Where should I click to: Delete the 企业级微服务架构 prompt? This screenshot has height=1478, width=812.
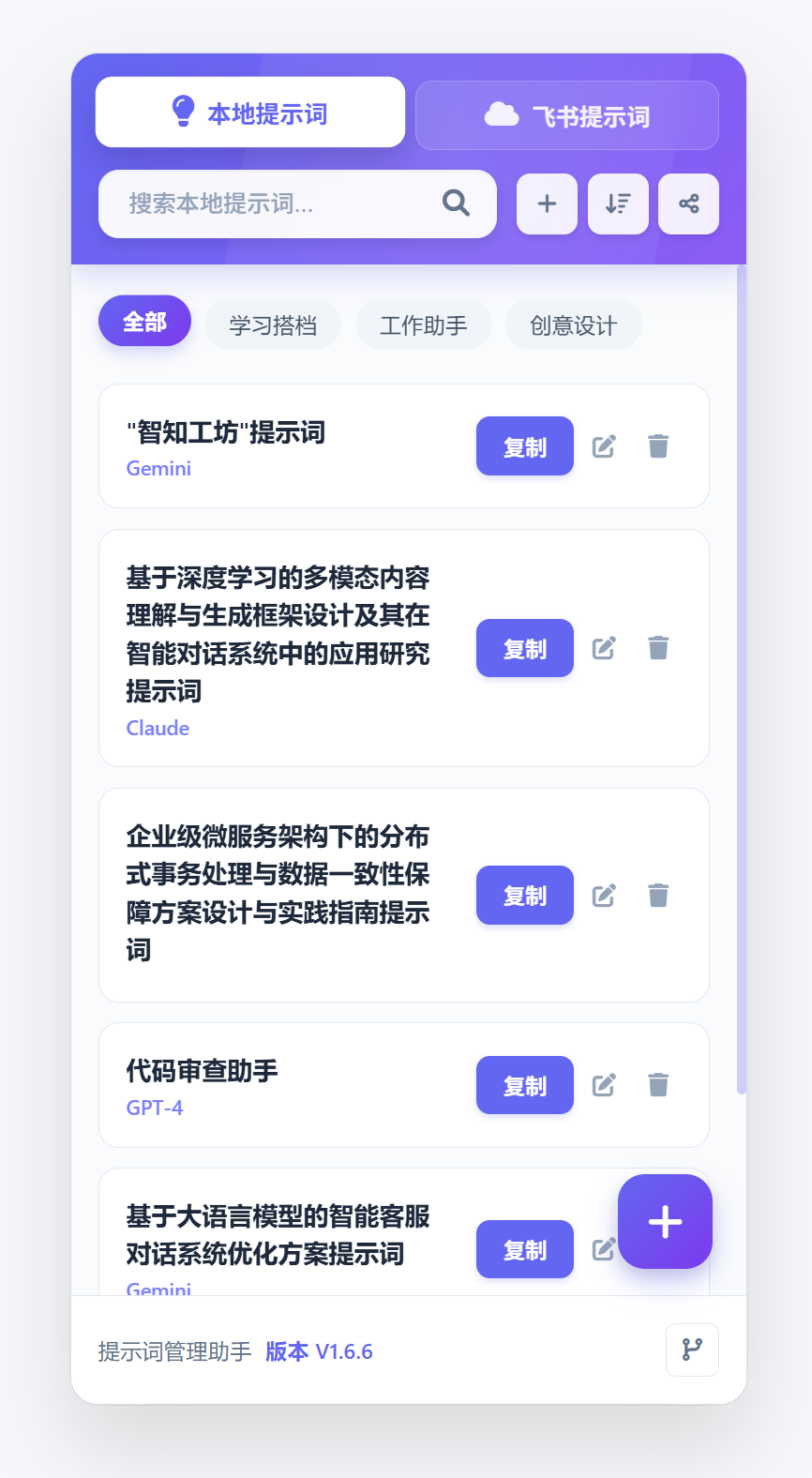pos(658,896)
